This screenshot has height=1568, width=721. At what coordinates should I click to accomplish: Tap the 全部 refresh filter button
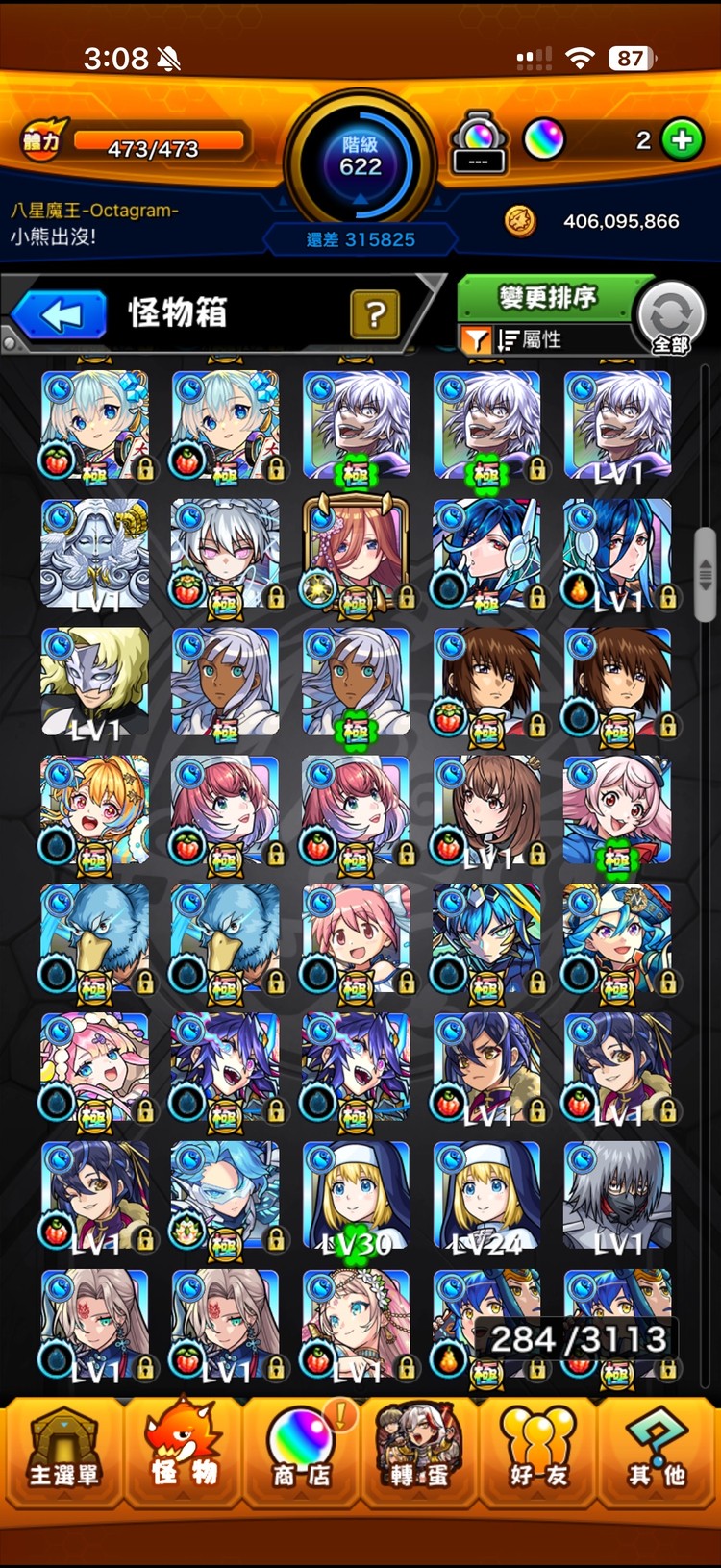tap(671, 318)
